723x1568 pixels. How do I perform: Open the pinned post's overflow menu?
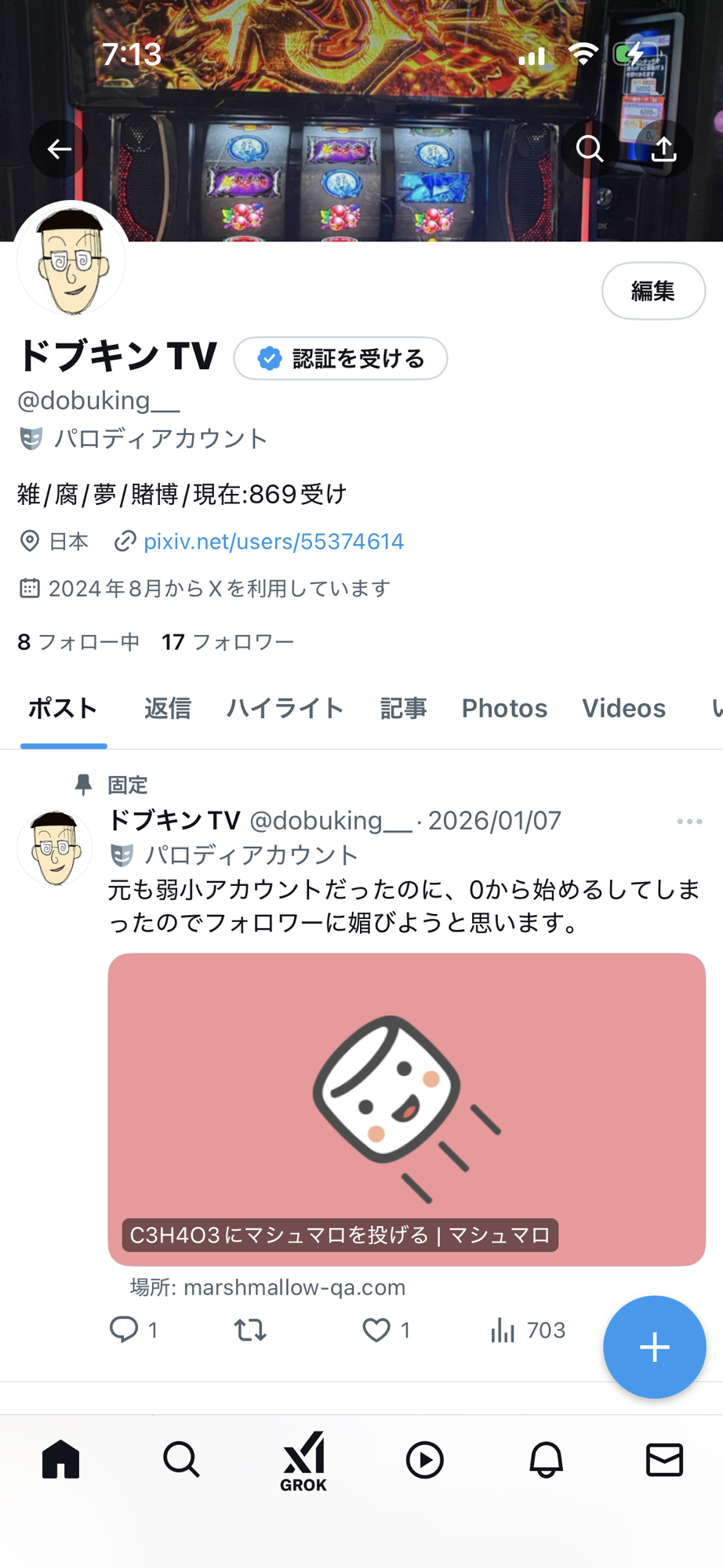coord(689,821)
